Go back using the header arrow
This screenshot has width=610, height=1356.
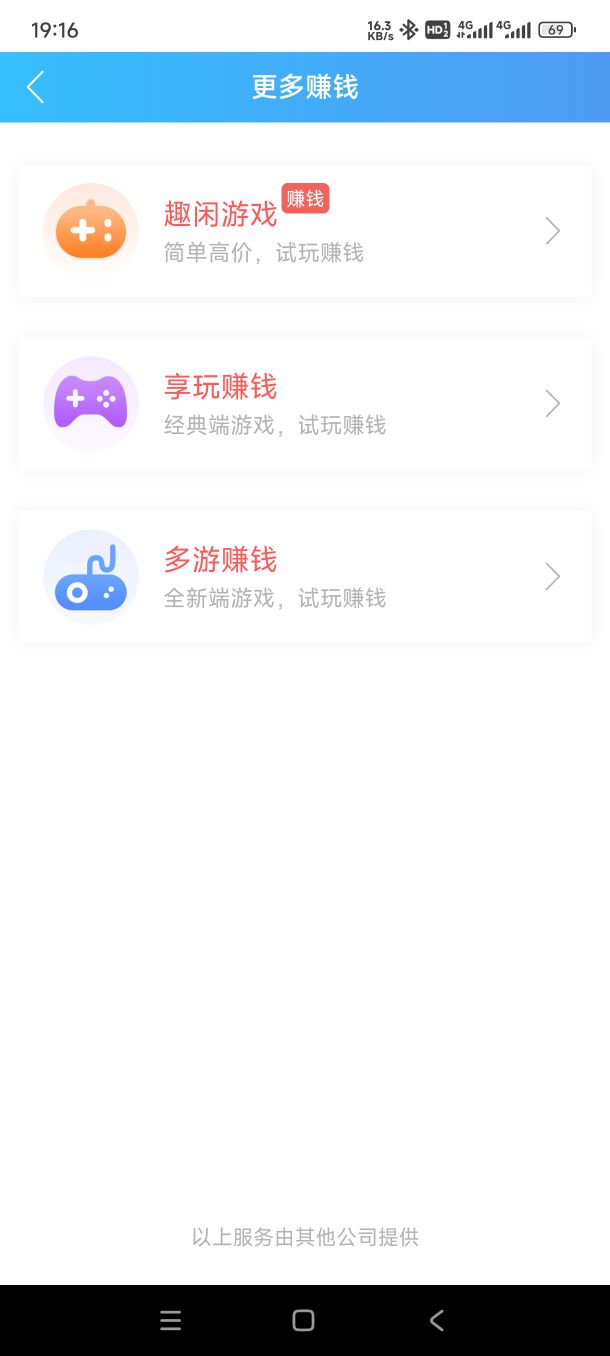coord(36,87)
